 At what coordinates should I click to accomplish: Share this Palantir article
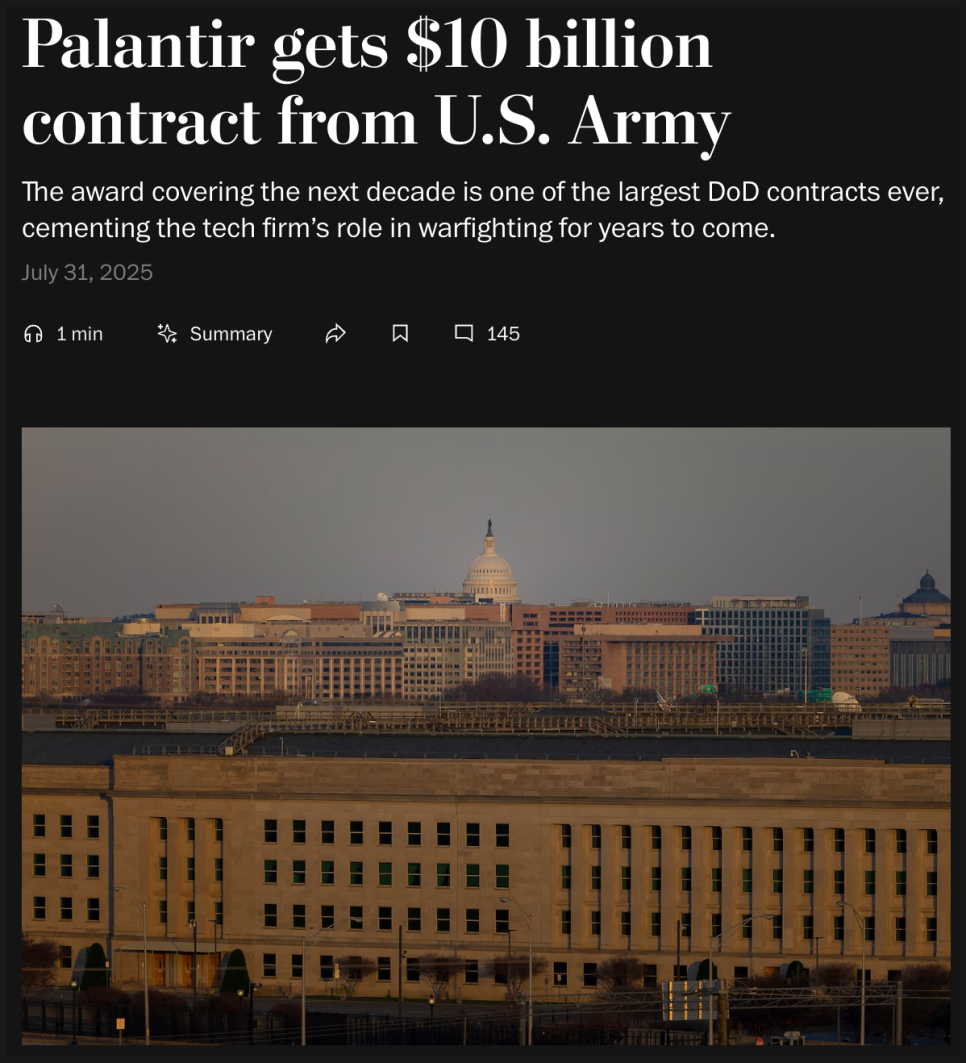[336, 334]
